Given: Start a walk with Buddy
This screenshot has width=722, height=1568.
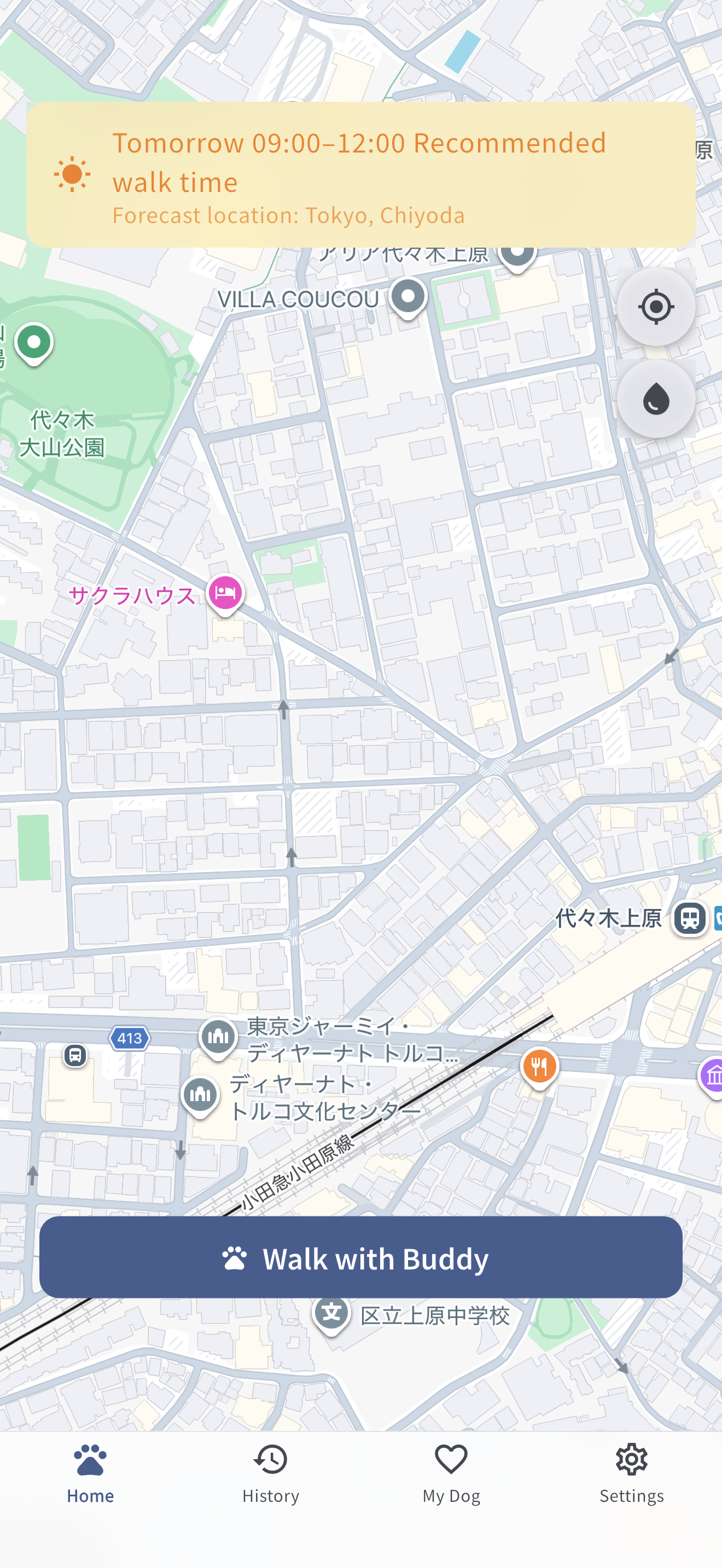Looking at the screenshot, I should tap(360, 1257).
